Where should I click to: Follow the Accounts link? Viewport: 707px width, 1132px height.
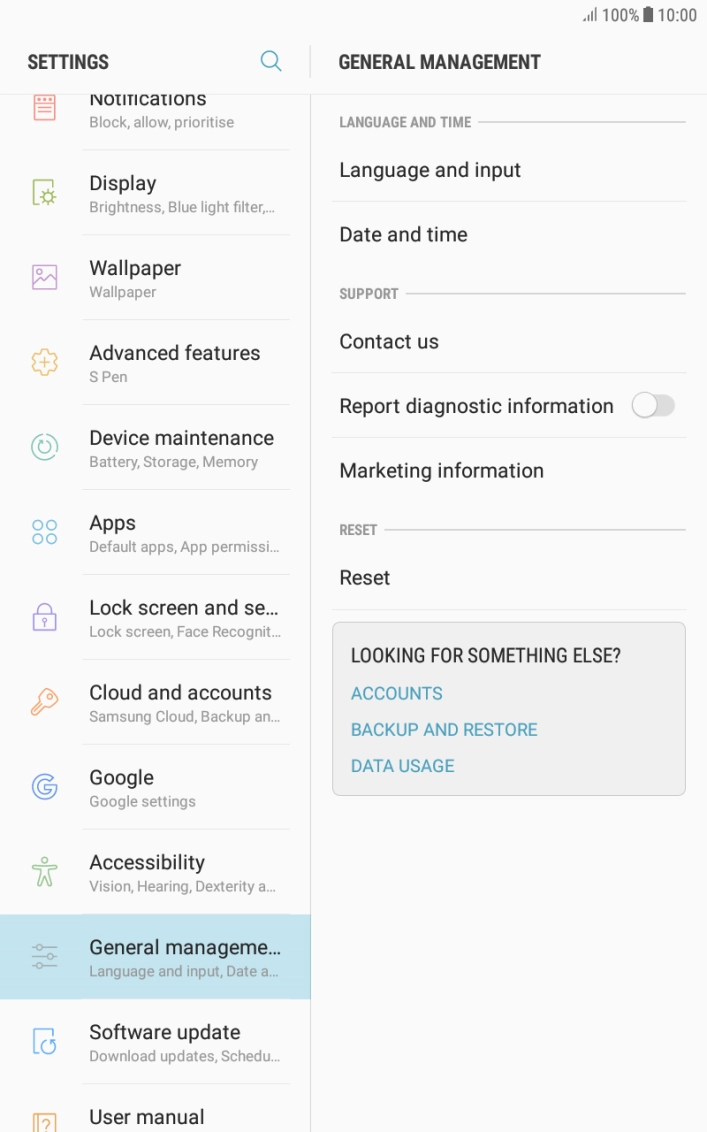[x=396, y=693]
